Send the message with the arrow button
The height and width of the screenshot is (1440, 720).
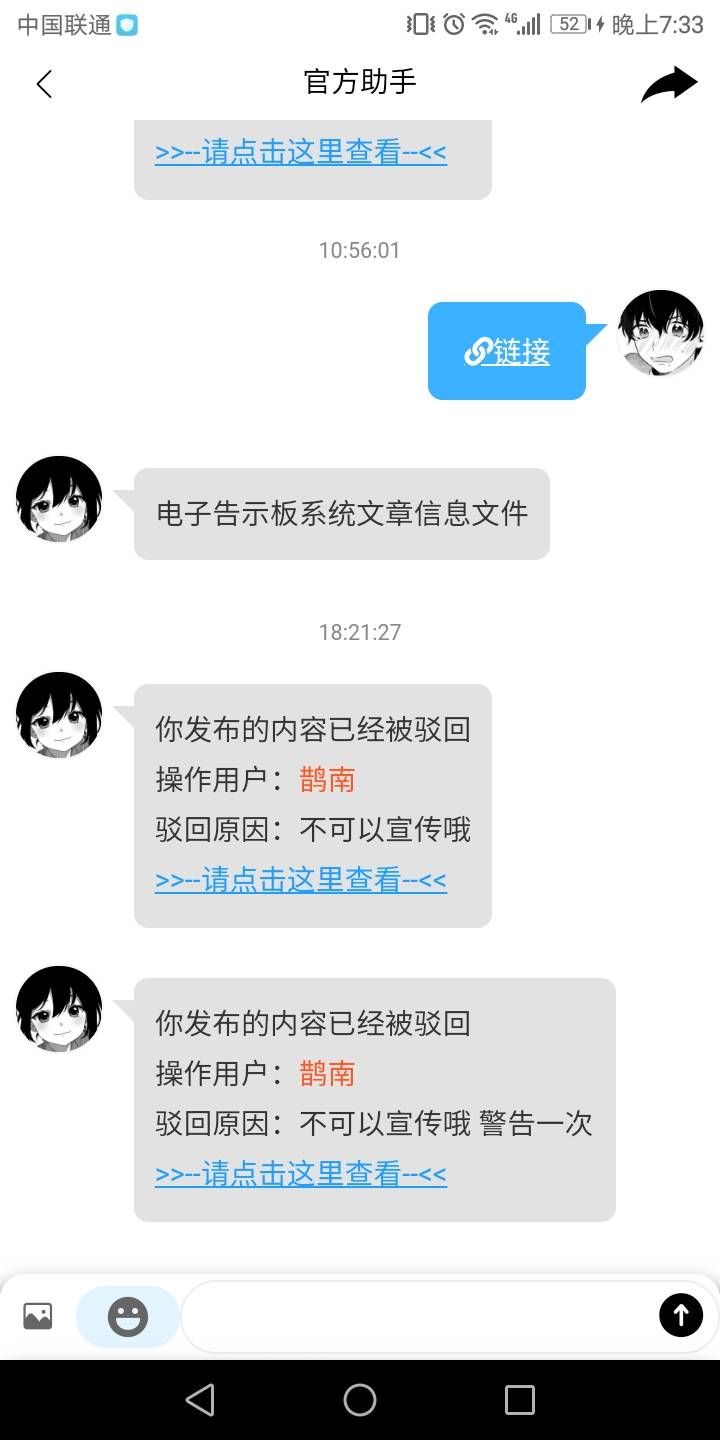tap(680, 1315)
